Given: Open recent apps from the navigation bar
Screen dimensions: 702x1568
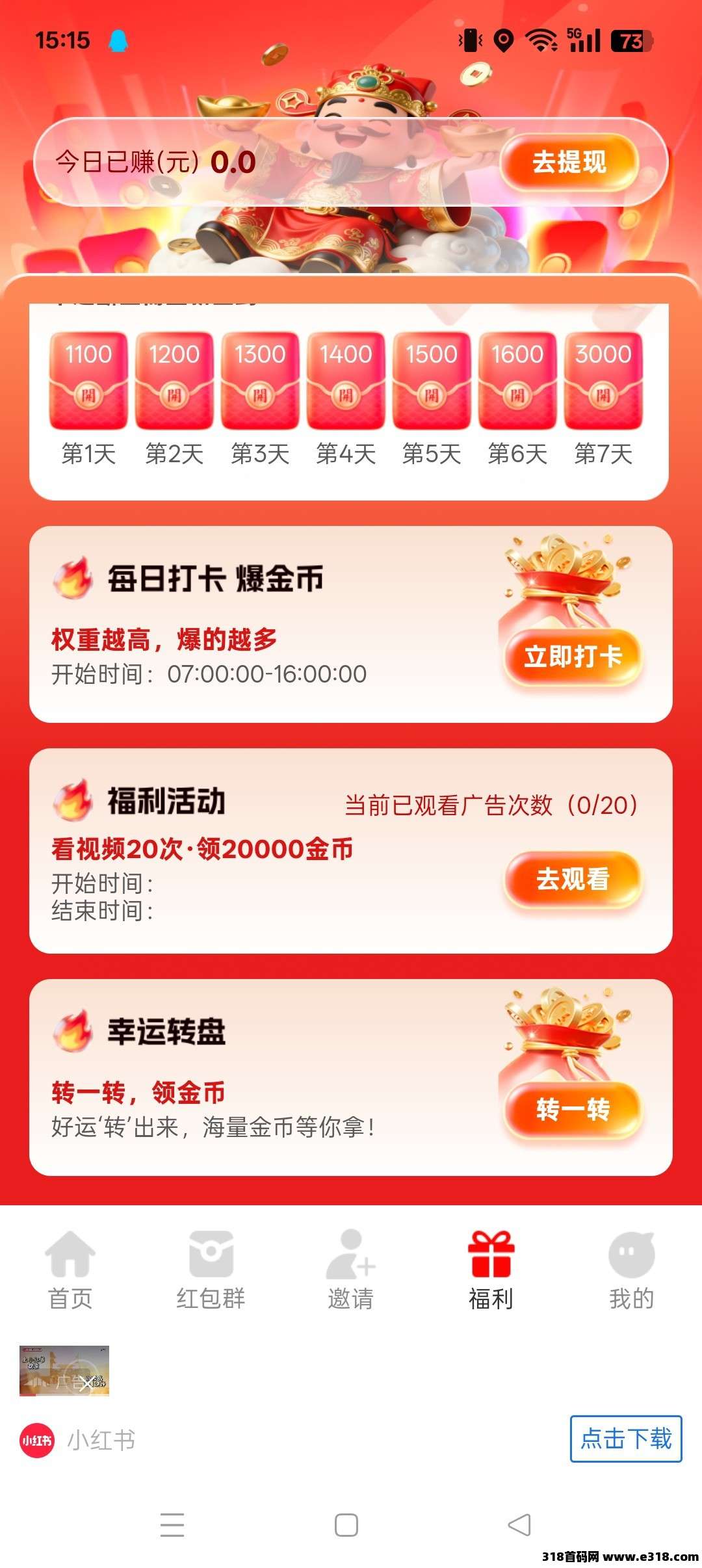Looking at the screenshot, I should pos(172,1524).
